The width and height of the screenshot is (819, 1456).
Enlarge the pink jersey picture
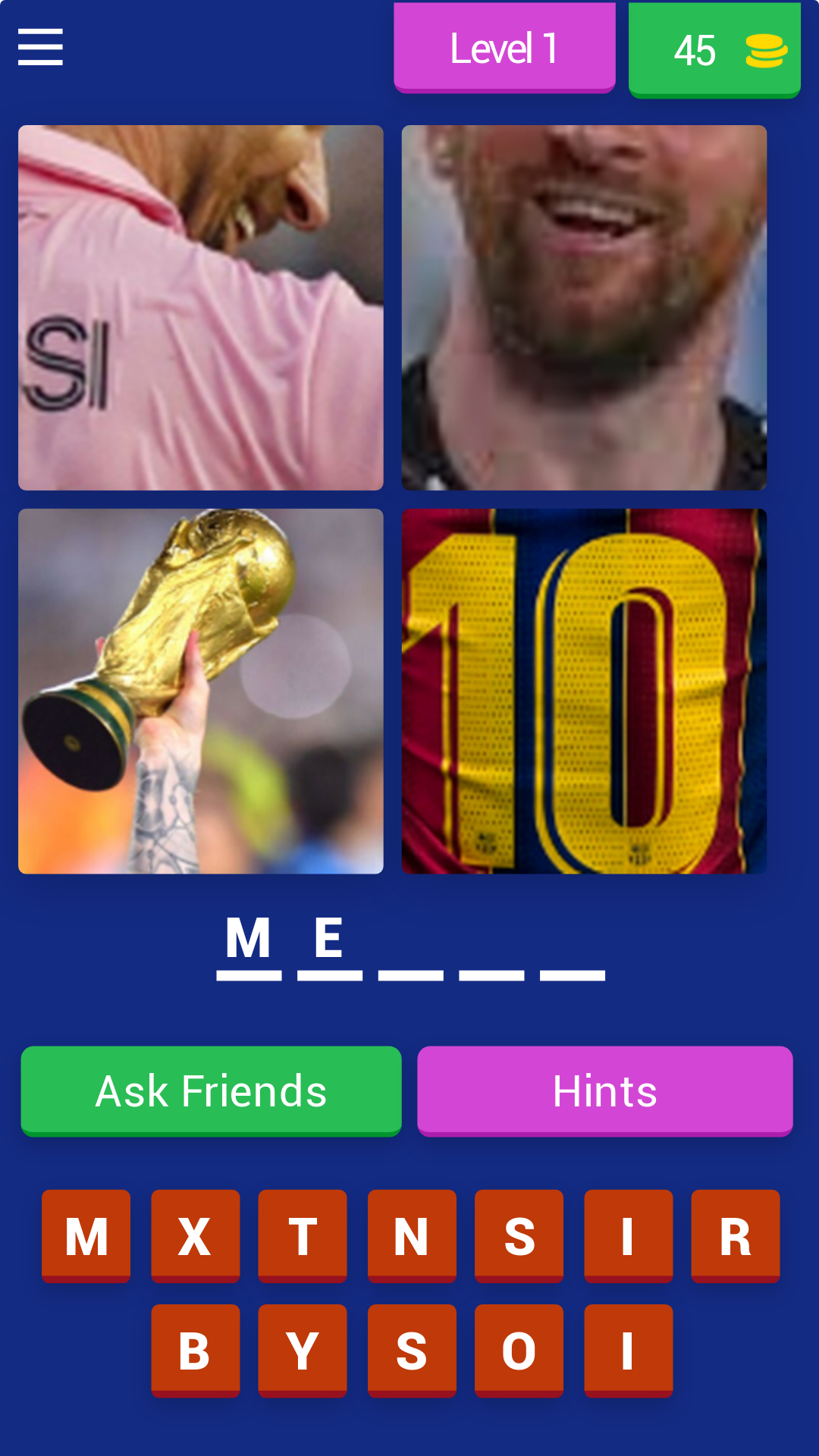coord(200,307)
